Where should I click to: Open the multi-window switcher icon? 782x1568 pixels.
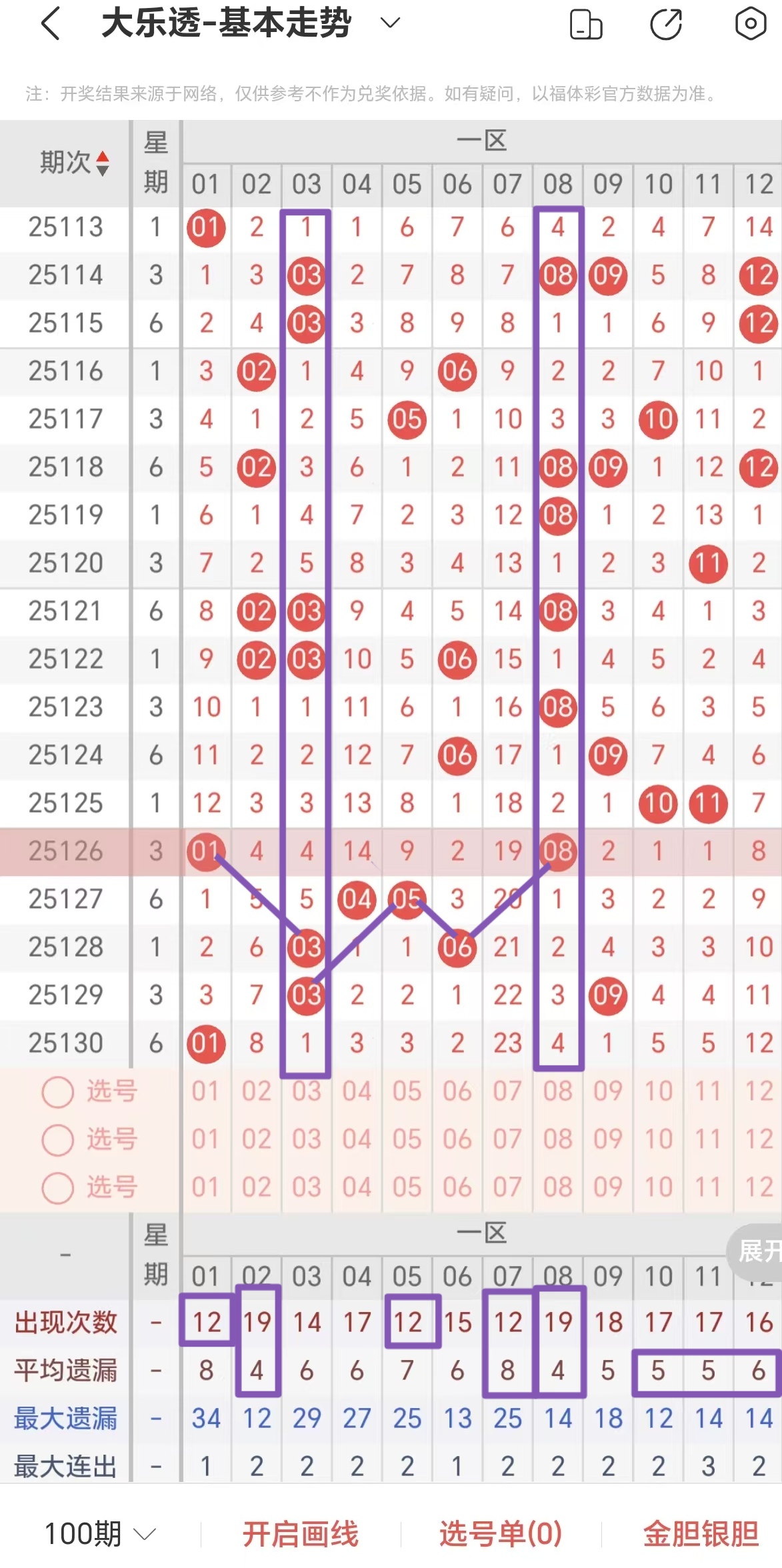585,23
